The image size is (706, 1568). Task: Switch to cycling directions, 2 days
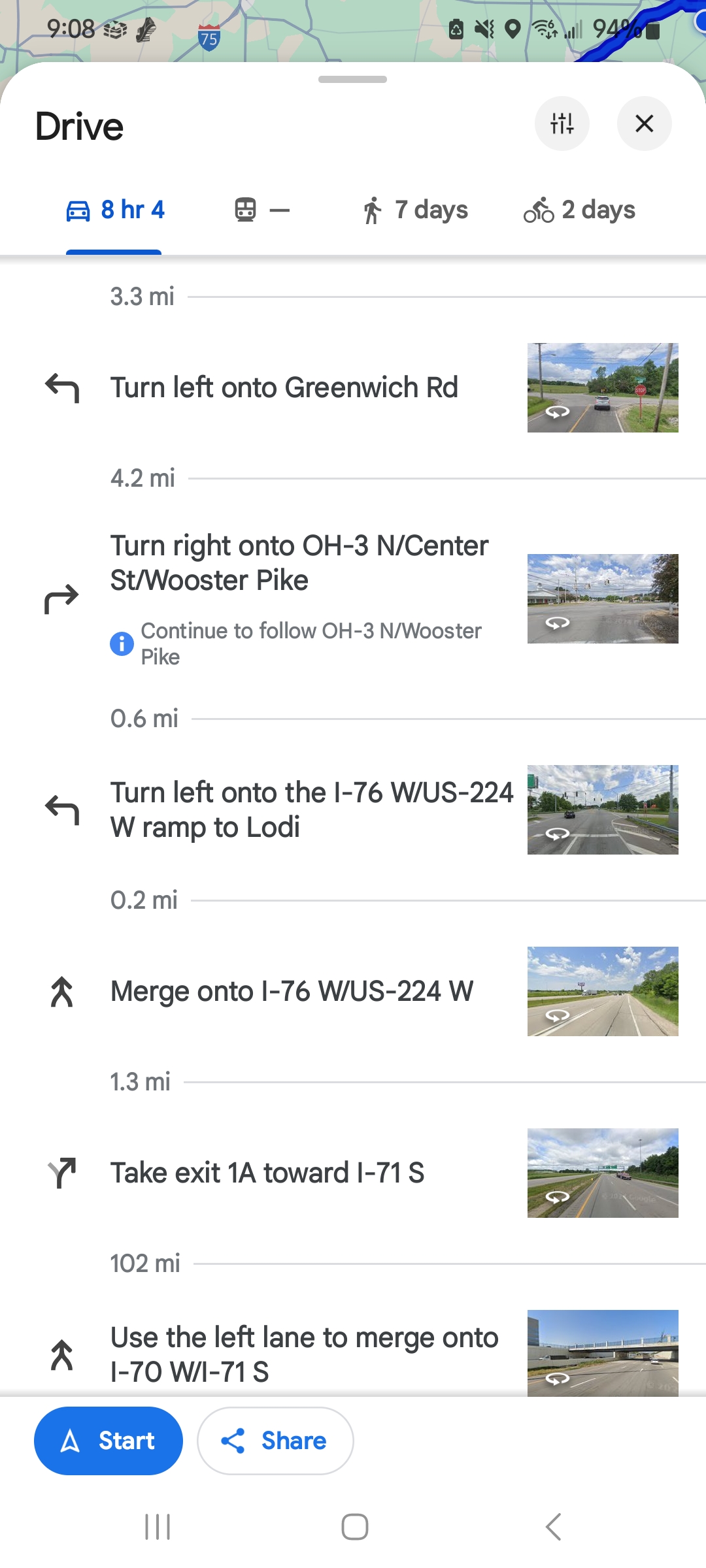click(579, 210)
